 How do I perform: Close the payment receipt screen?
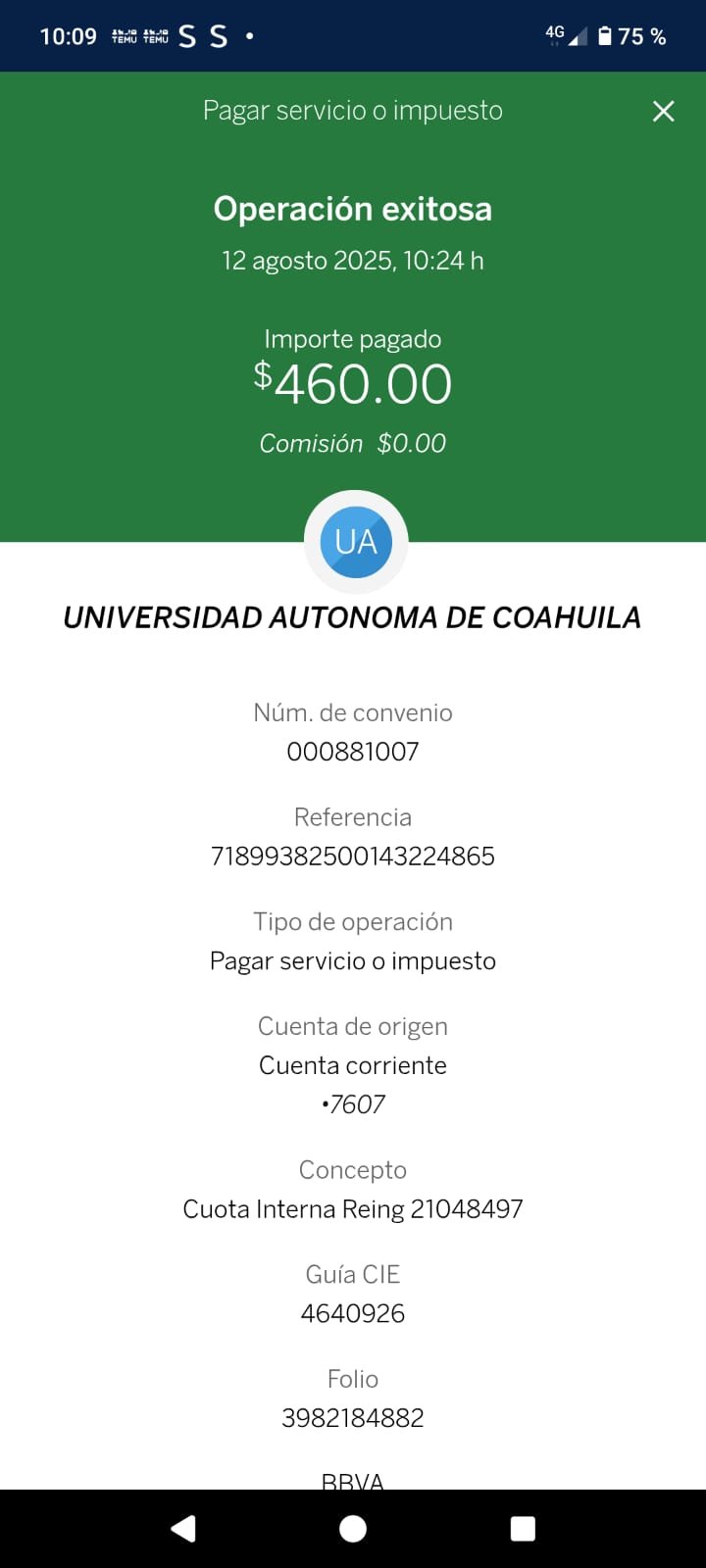tap(664, 112)
